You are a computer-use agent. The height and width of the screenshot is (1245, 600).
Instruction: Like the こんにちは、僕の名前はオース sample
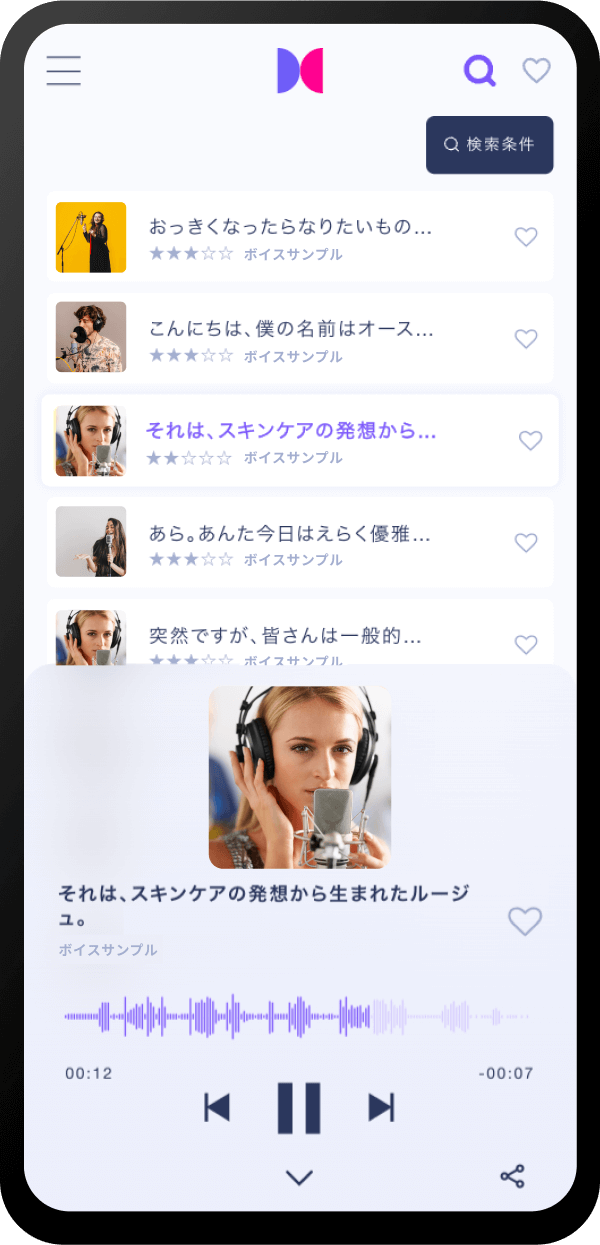click(x=526, y=339)
